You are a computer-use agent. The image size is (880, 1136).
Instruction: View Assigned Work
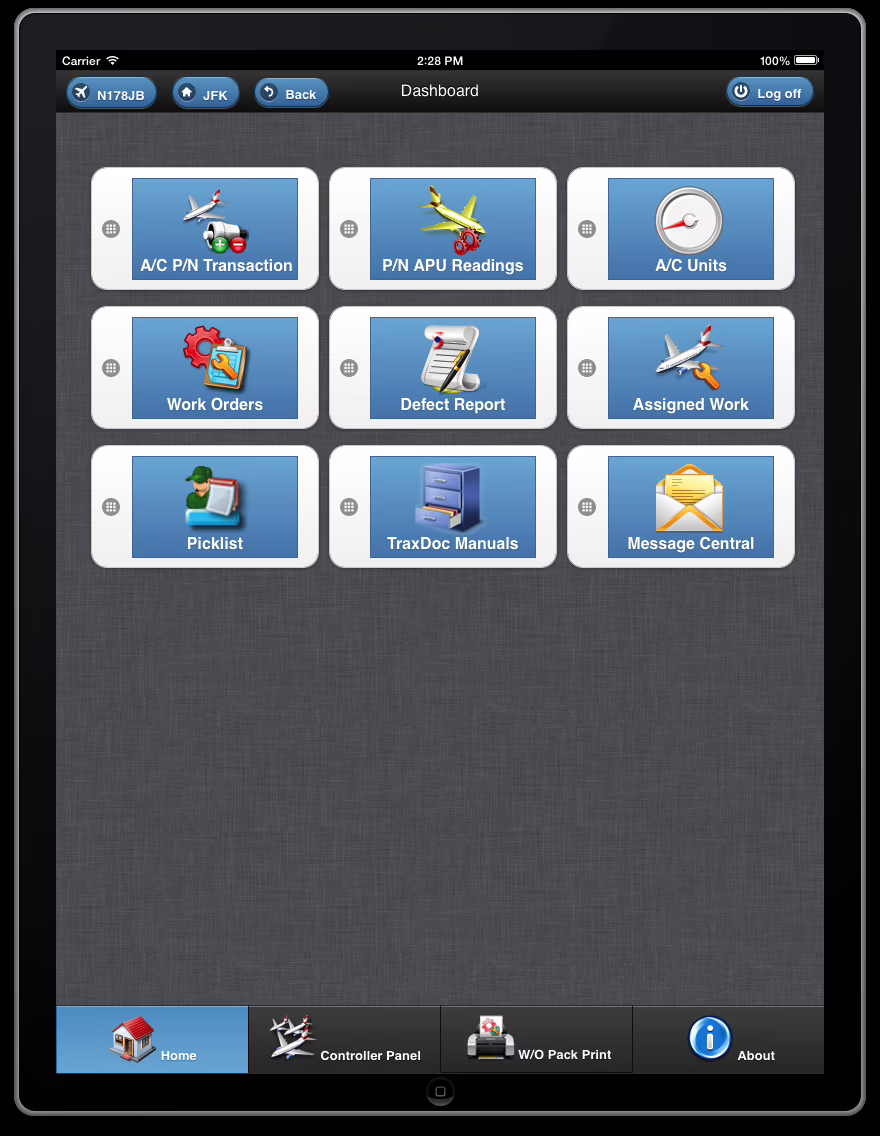(691, 368)
